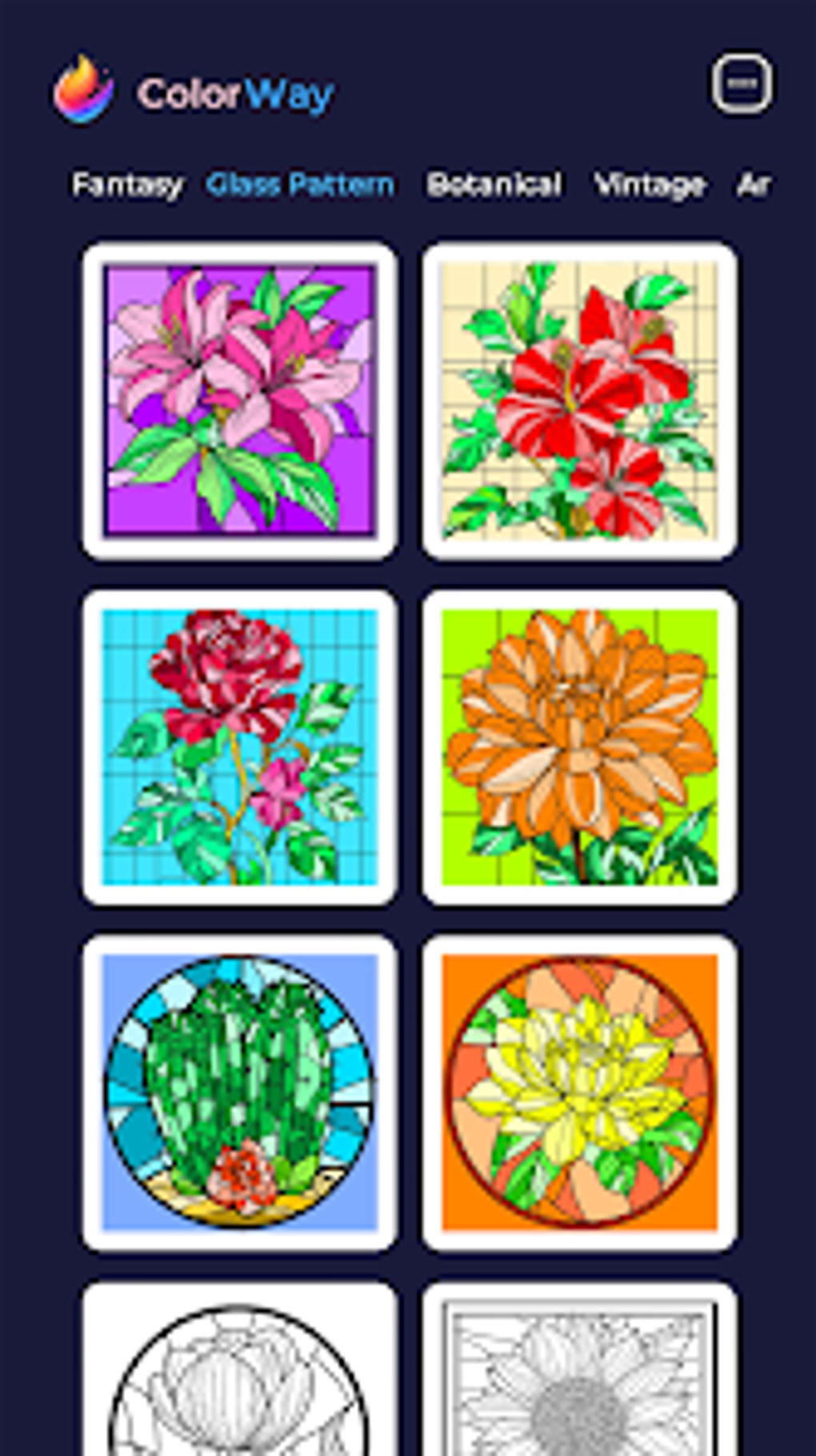Open the stained glass cactus artwork
Screen dimensions: 816x1456
pos(240,1091)
